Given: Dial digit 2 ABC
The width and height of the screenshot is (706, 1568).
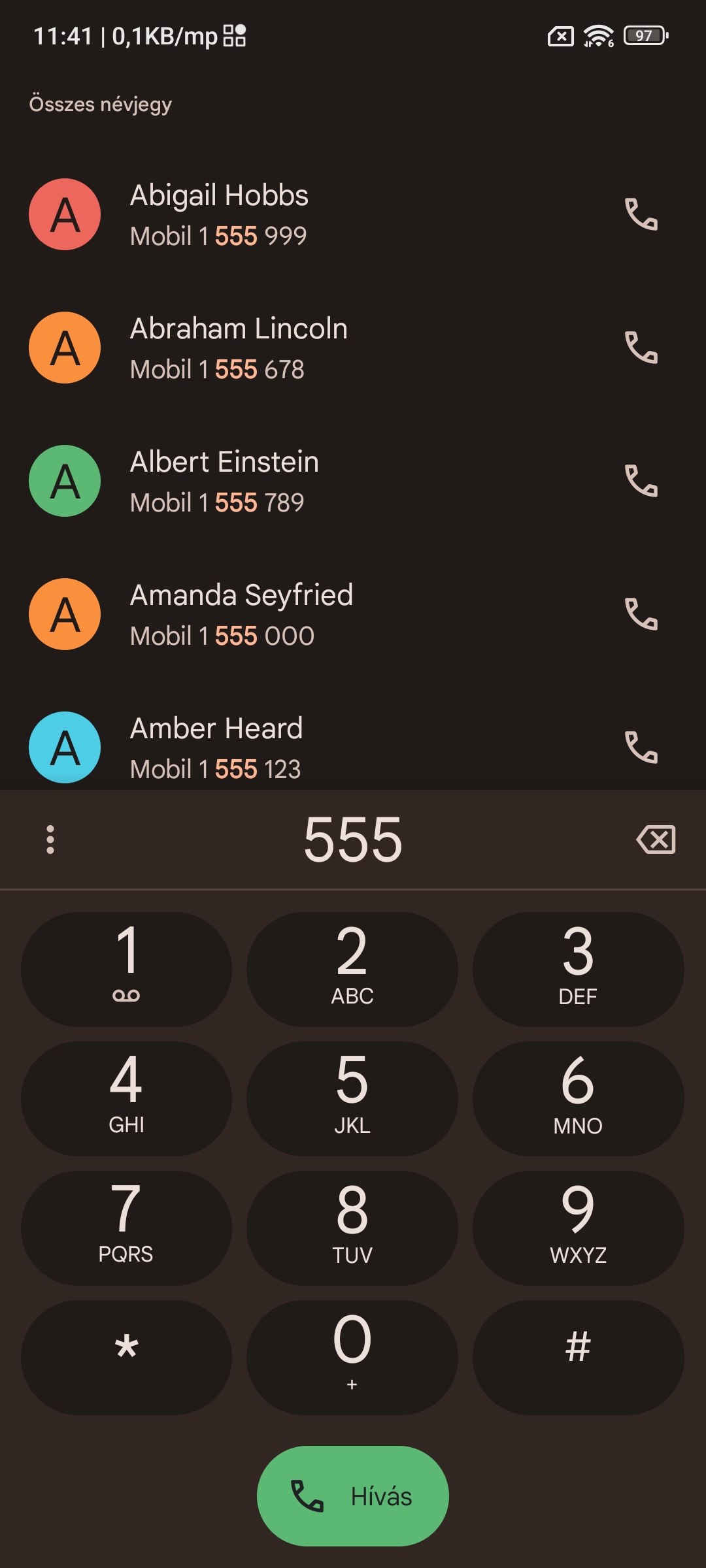Looking at the screenshot, I should pos(352,970).
